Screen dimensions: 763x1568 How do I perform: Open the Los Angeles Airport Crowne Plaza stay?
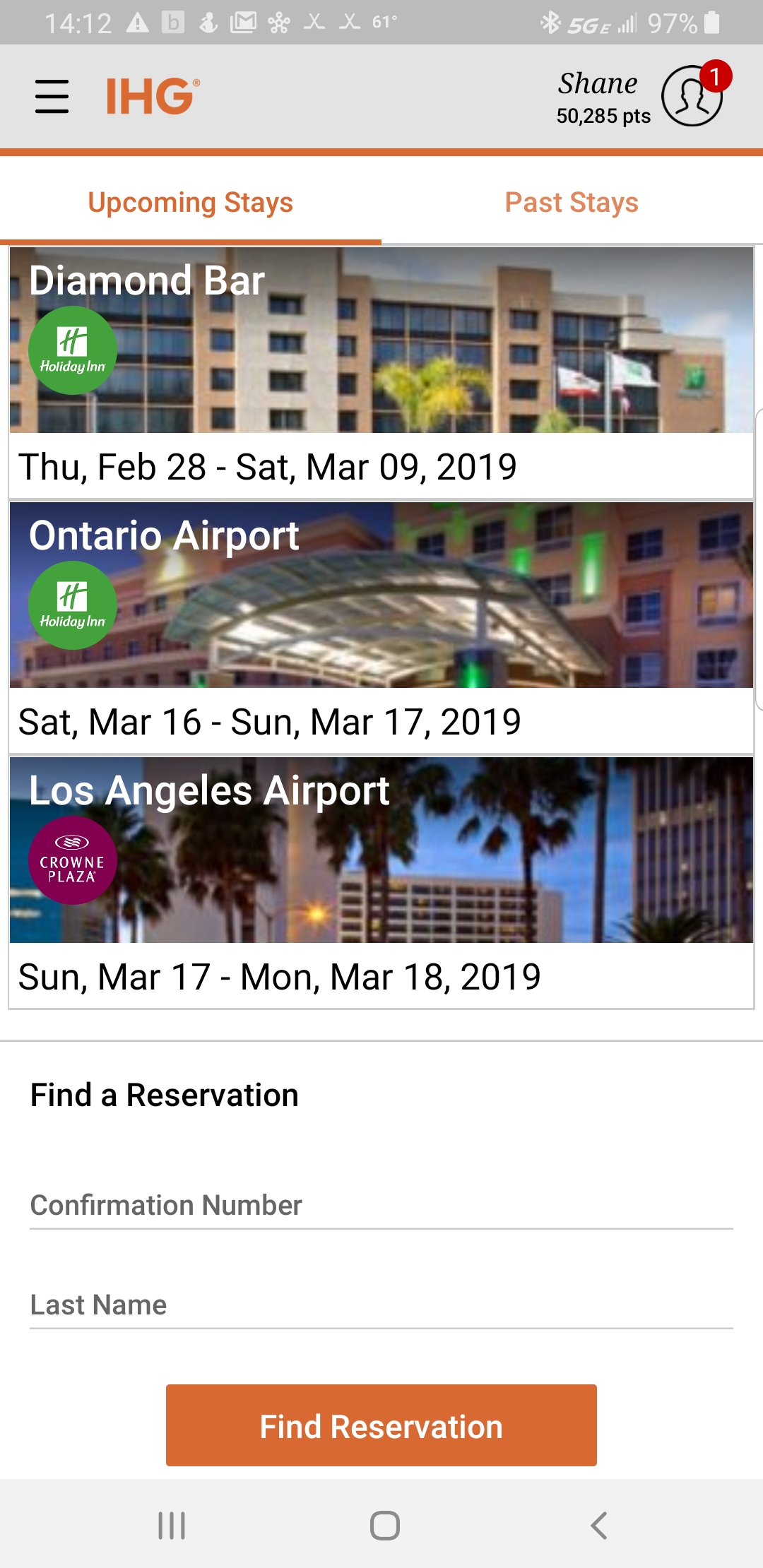[x=381, y=882]
